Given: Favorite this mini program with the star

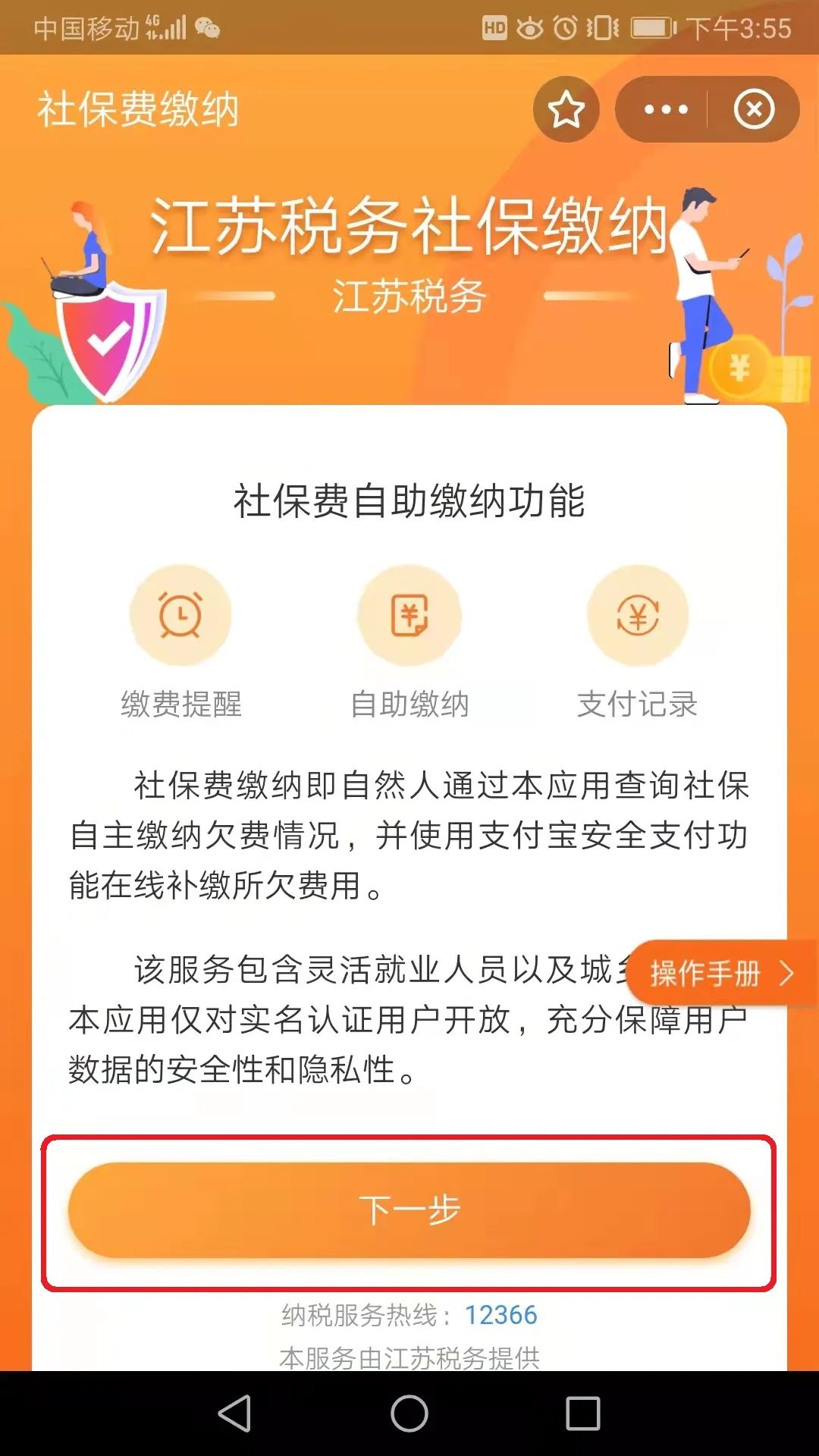Looking at the screenshot, I should pos(566,110).
